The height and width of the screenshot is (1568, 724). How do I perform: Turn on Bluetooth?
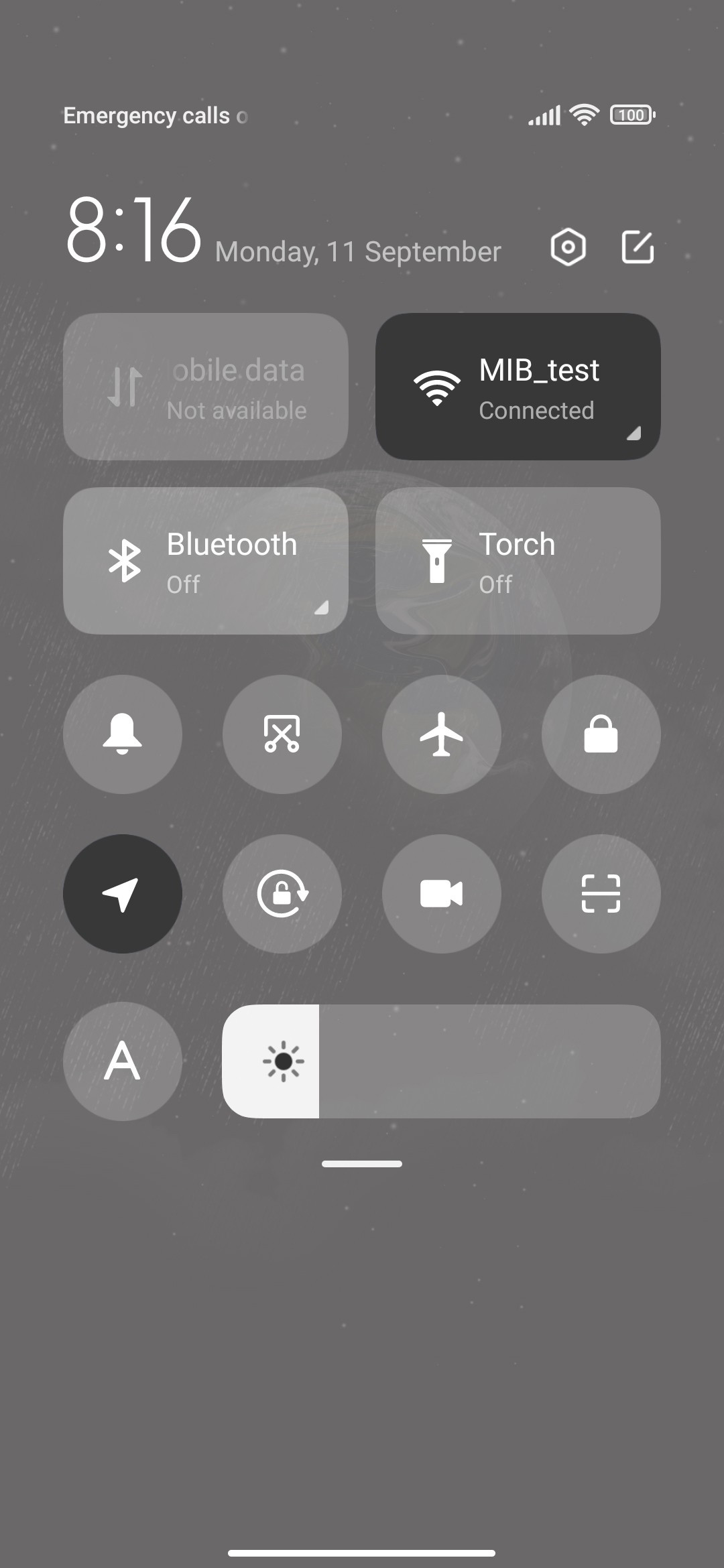[x=206, y=561]
